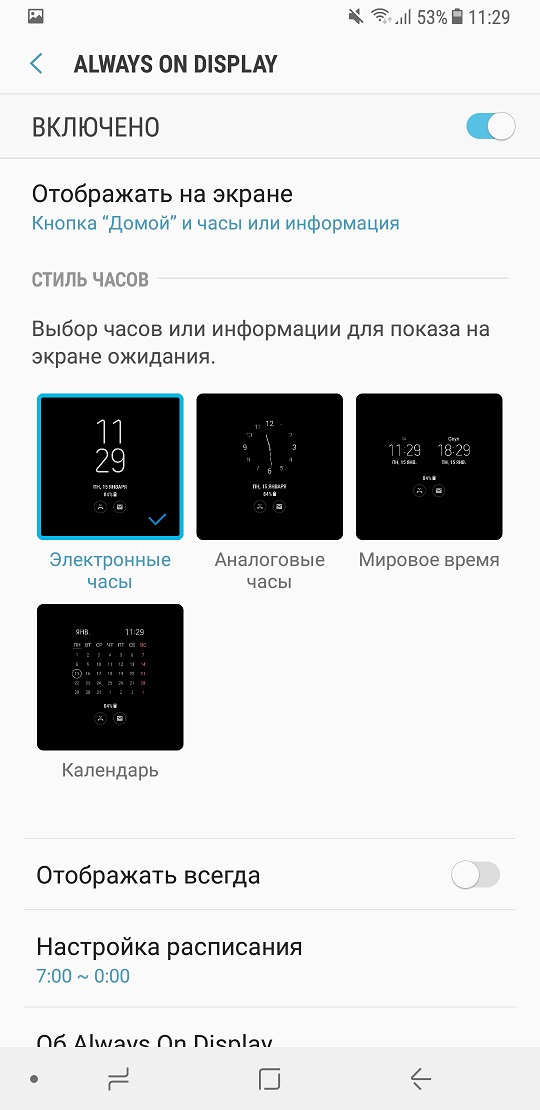Screen dimensions: 540x1110
Task: Select Электронные часы clock style
Action: [x=110, y=467]
